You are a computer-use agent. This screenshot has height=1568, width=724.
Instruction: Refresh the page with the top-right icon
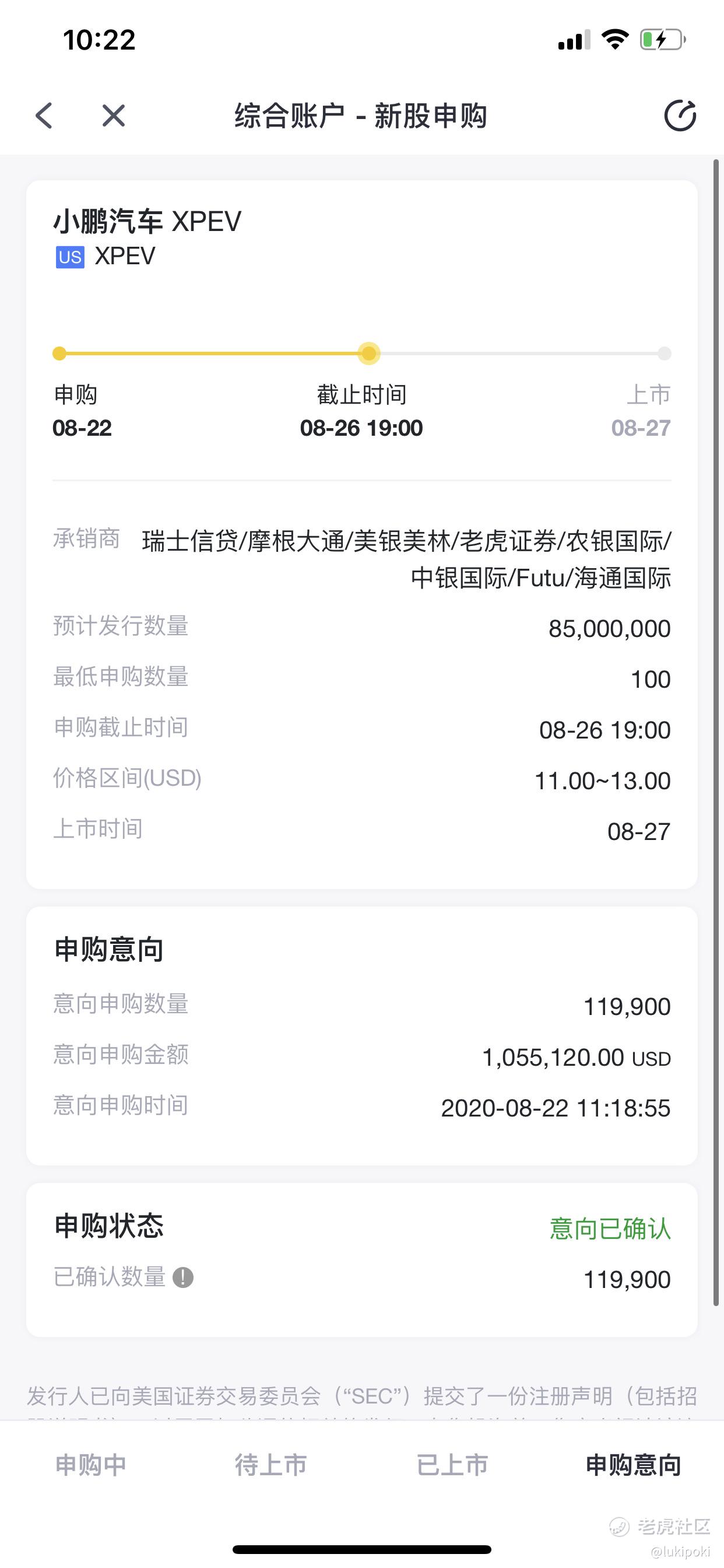680,115
